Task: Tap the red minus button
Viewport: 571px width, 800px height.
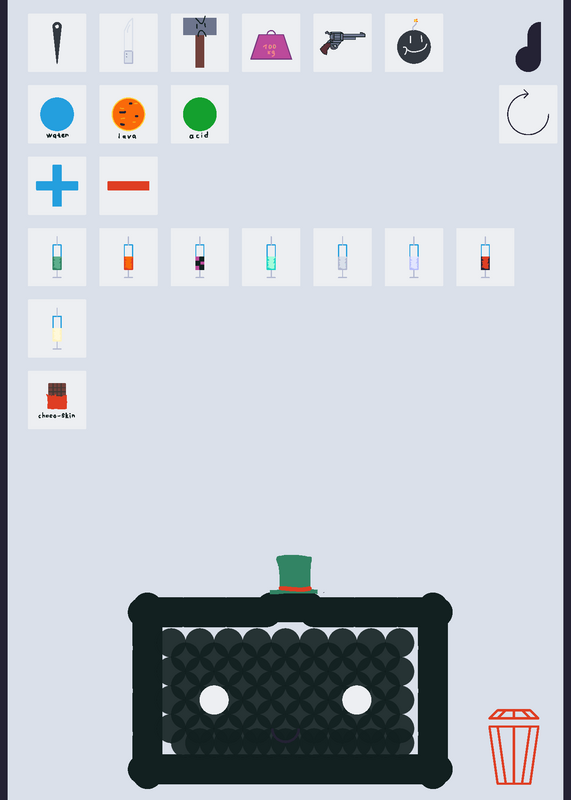Action: click(x=128, y=186)
